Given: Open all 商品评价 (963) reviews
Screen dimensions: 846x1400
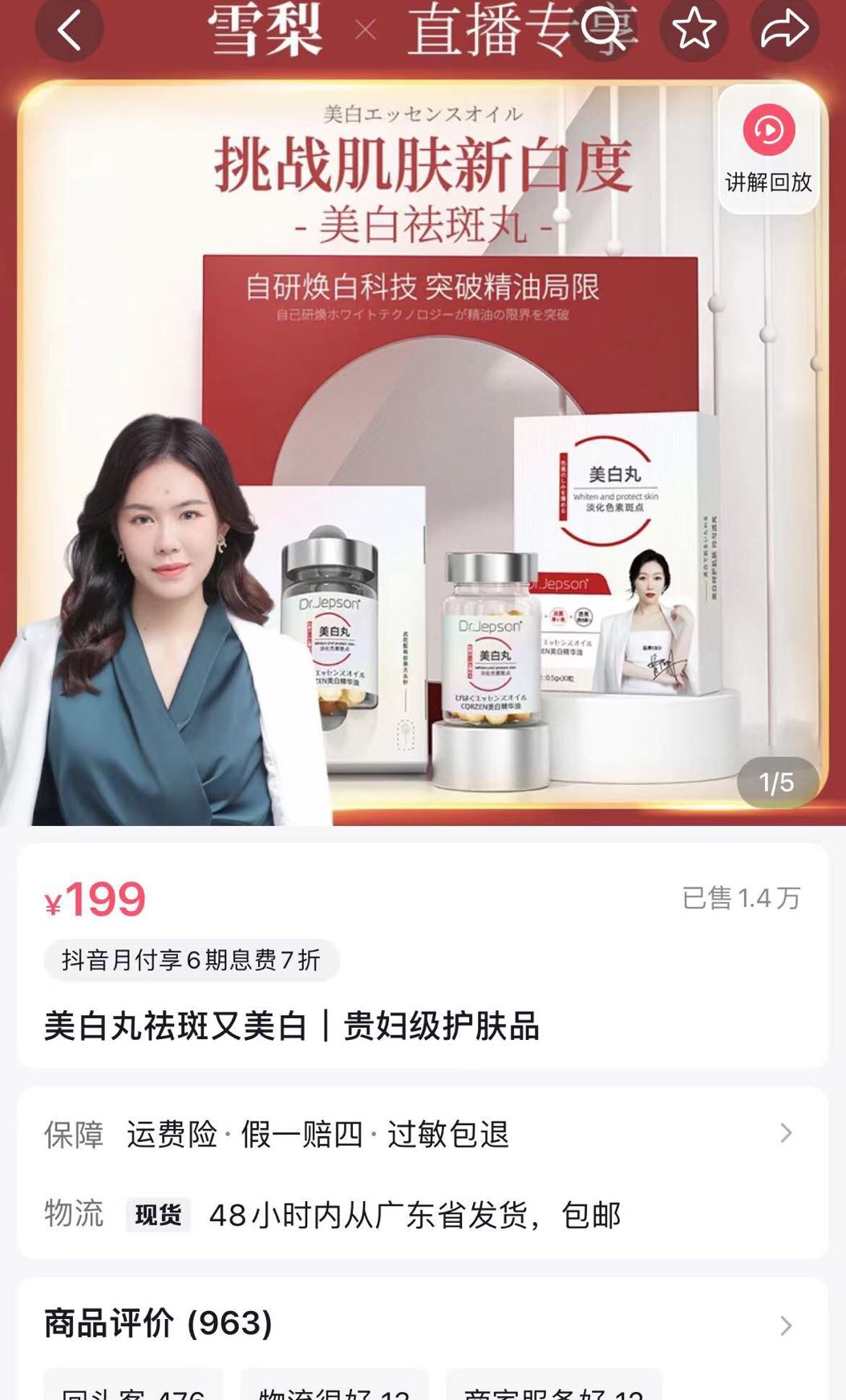Looking at the screenshot, I should tap(423, 1324).
